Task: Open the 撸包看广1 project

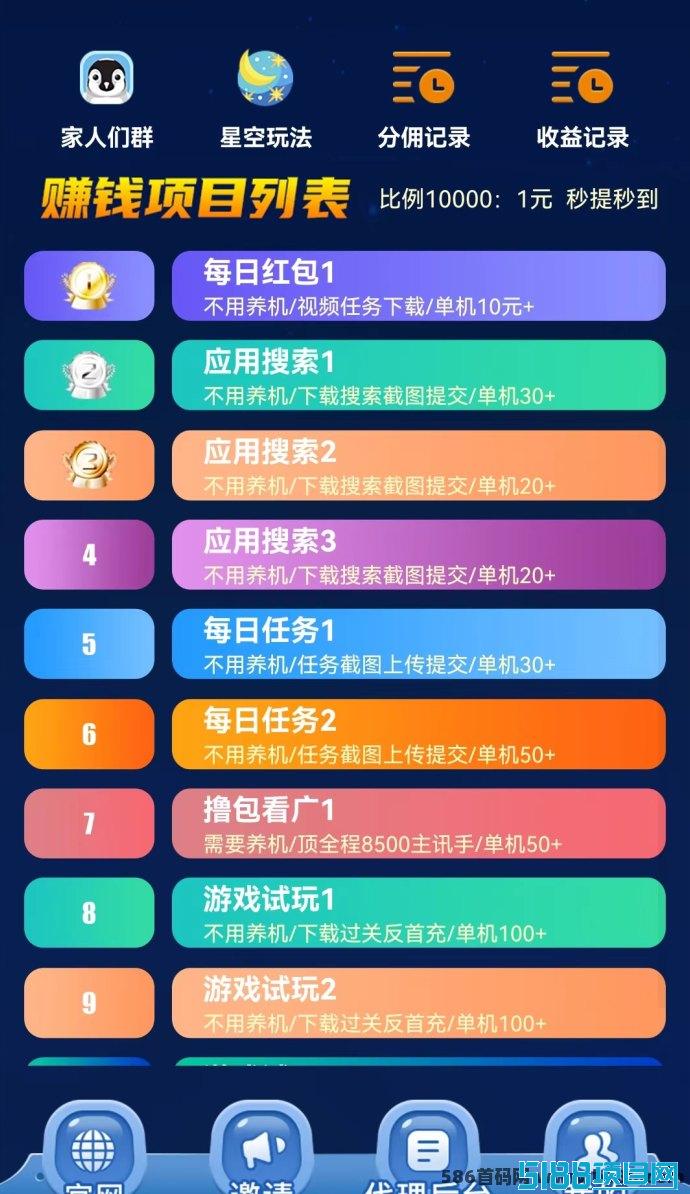Action: coord(419,823)
